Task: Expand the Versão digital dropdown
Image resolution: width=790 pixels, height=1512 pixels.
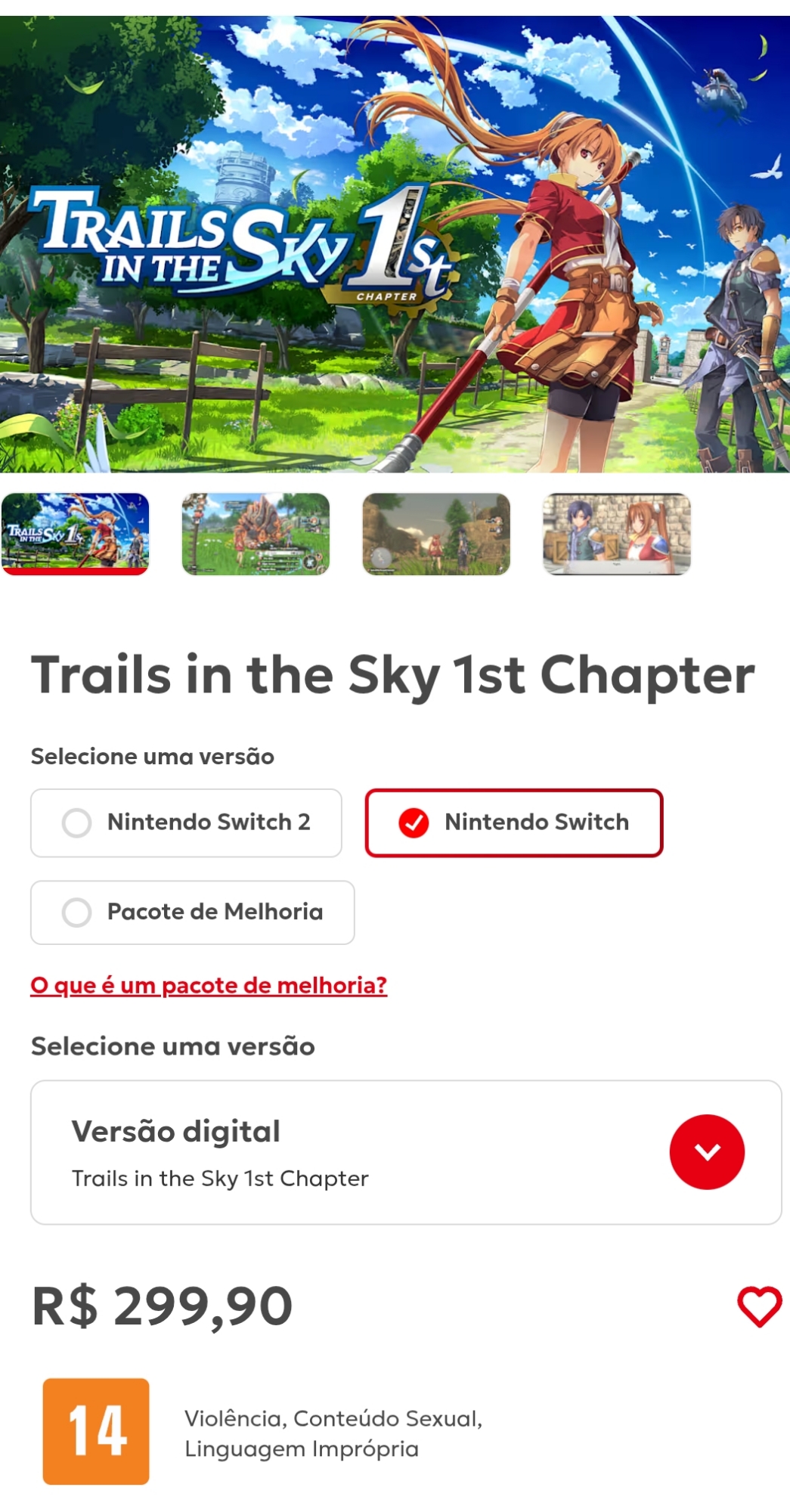Action: click(707, 1151)
